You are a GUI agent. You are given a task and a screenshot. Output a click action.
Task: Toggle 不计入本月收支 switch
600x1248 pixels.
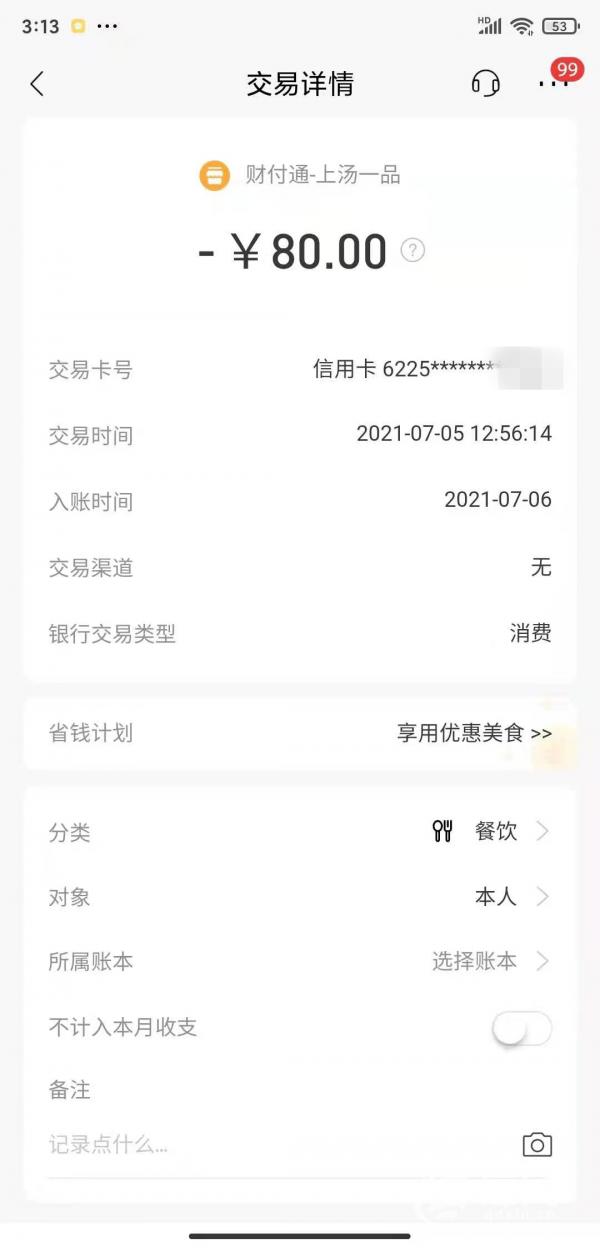coord(523,1028)
